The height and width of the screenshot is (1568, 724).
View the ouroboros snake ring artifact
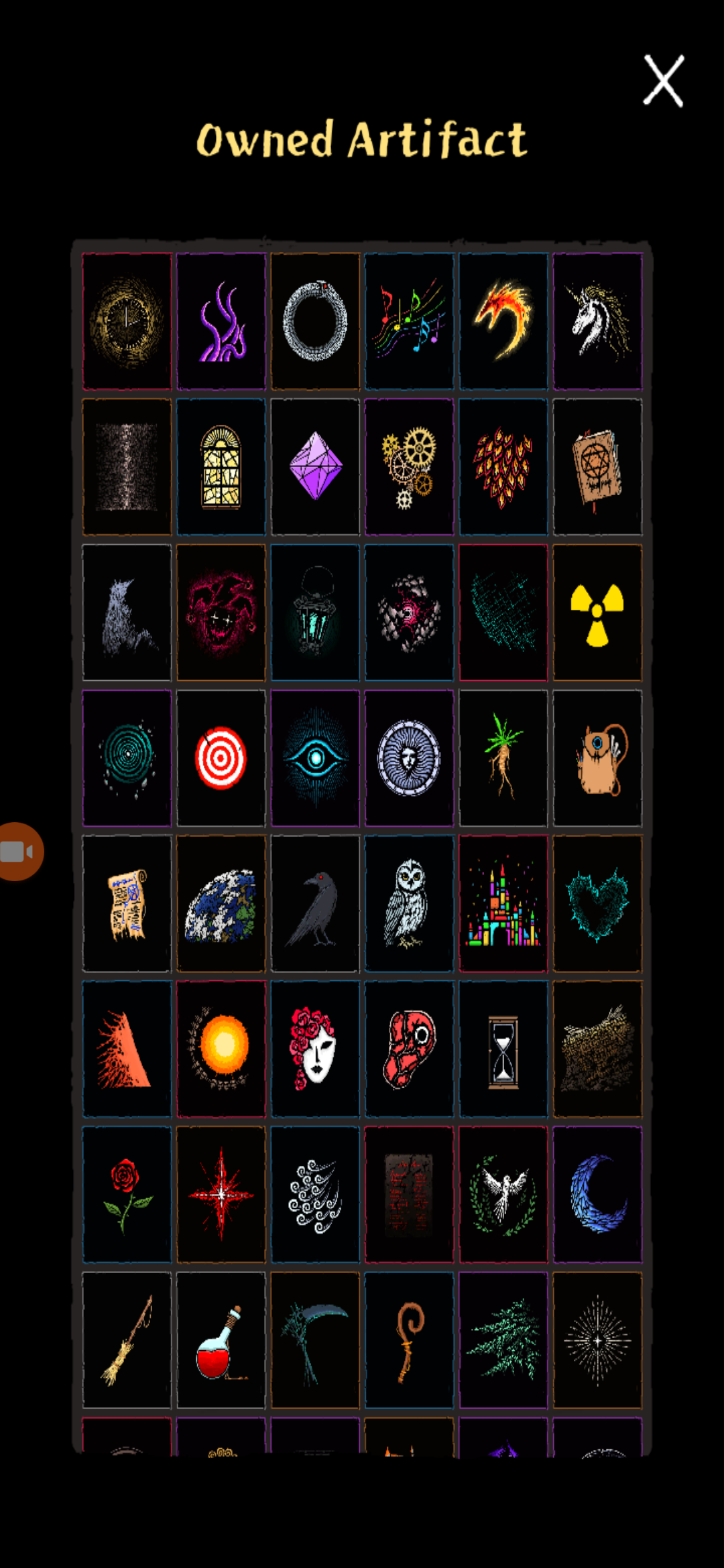[x=315, y=321]
